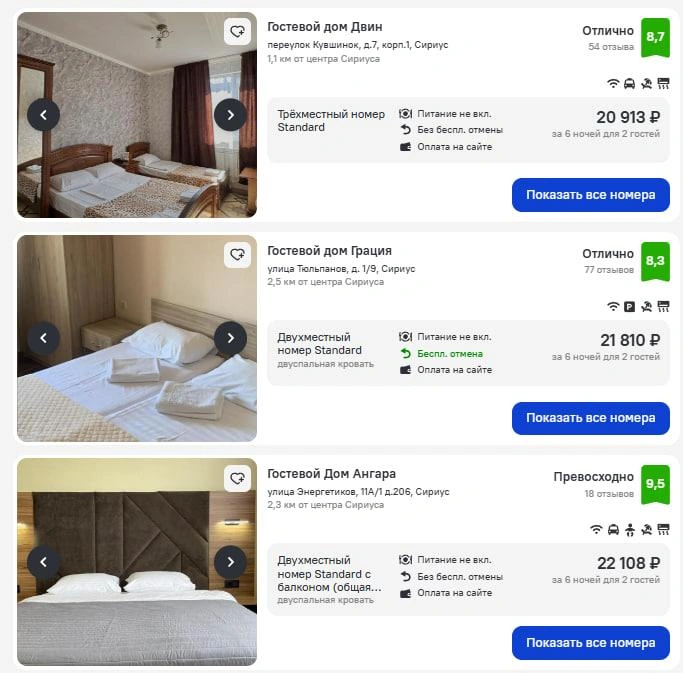Viewport: 683px width, 673px height.
Task: Show next photo of Гостевой дом Двин
Action: point(230,115)
